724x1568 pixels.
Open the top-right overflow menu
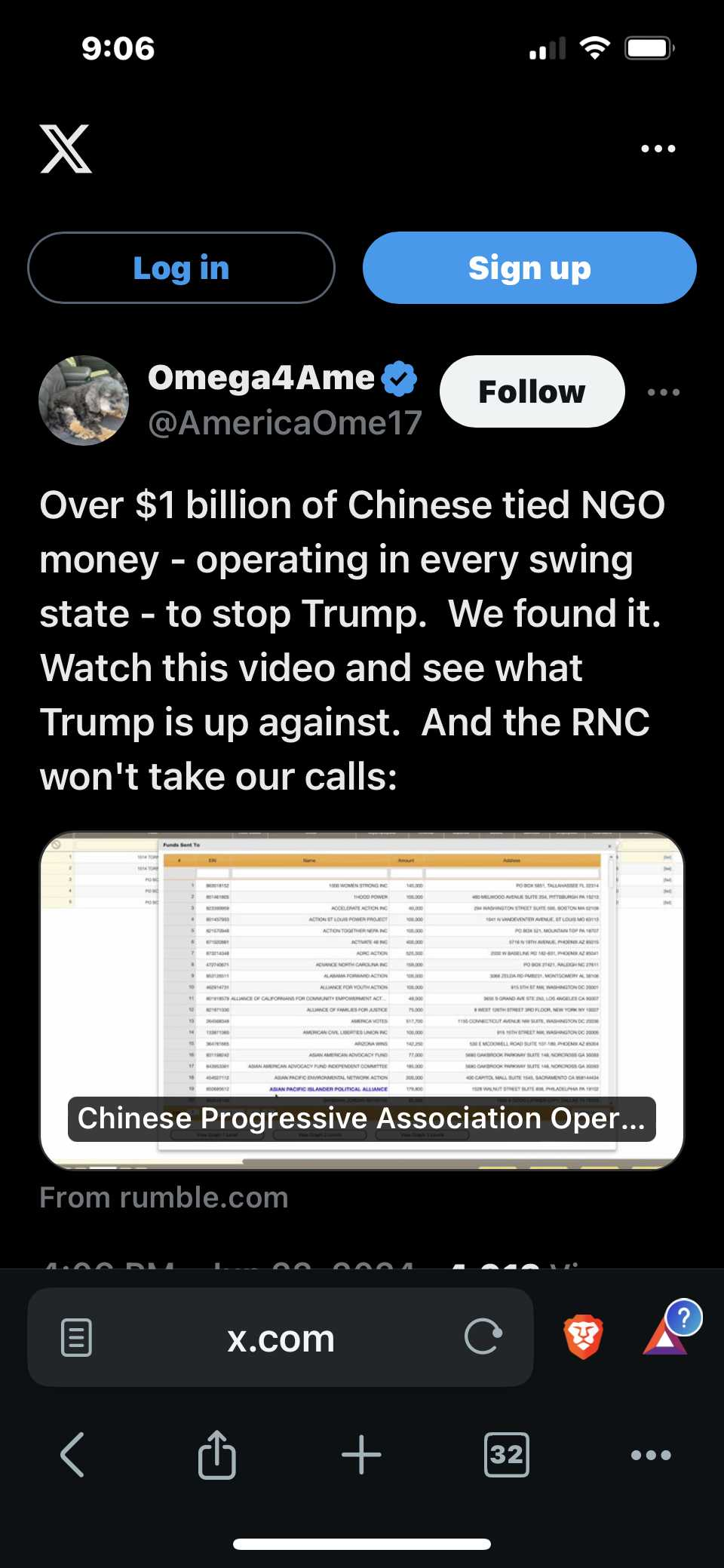(658, 149)
